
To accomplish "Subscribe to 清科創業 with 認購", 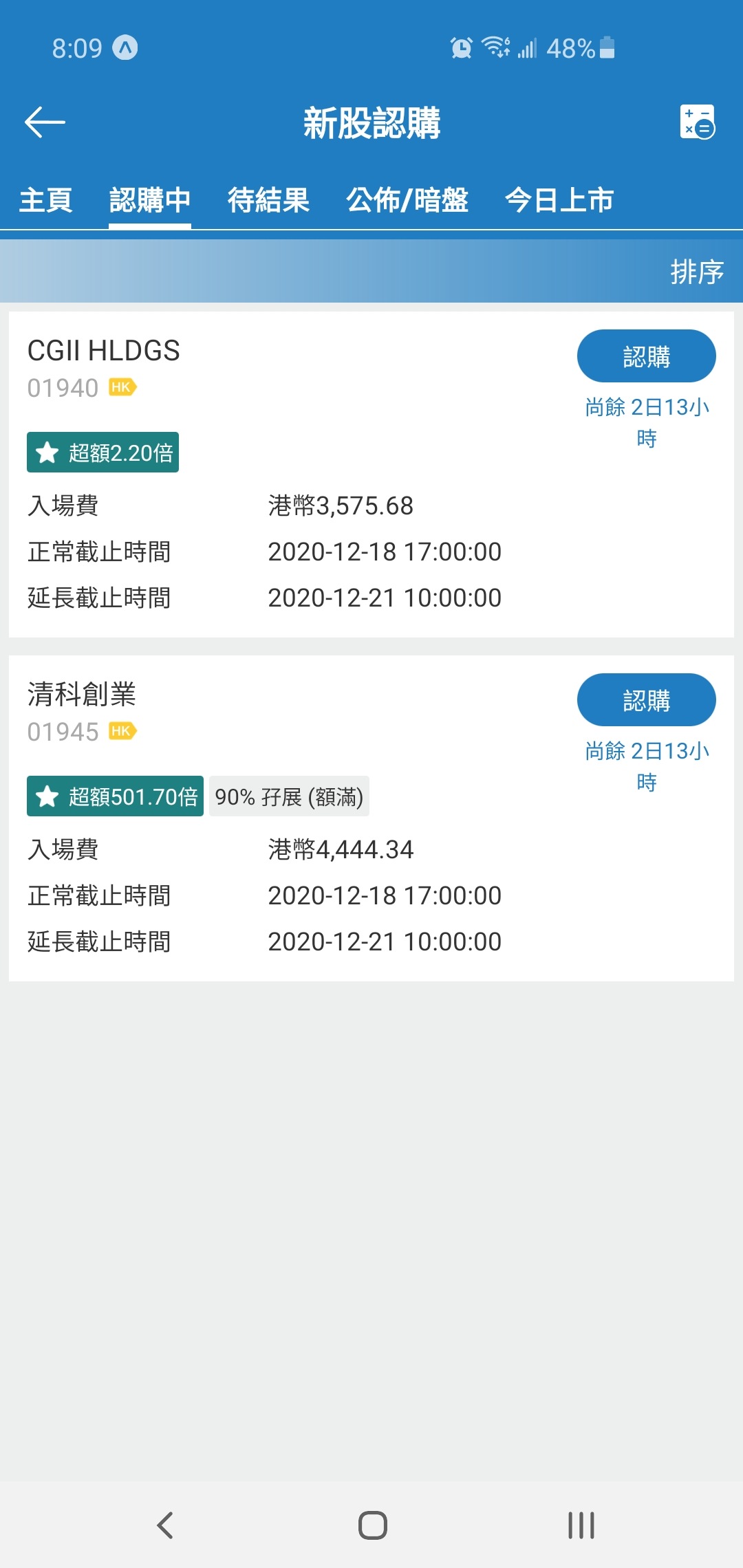I will [646, 700].
